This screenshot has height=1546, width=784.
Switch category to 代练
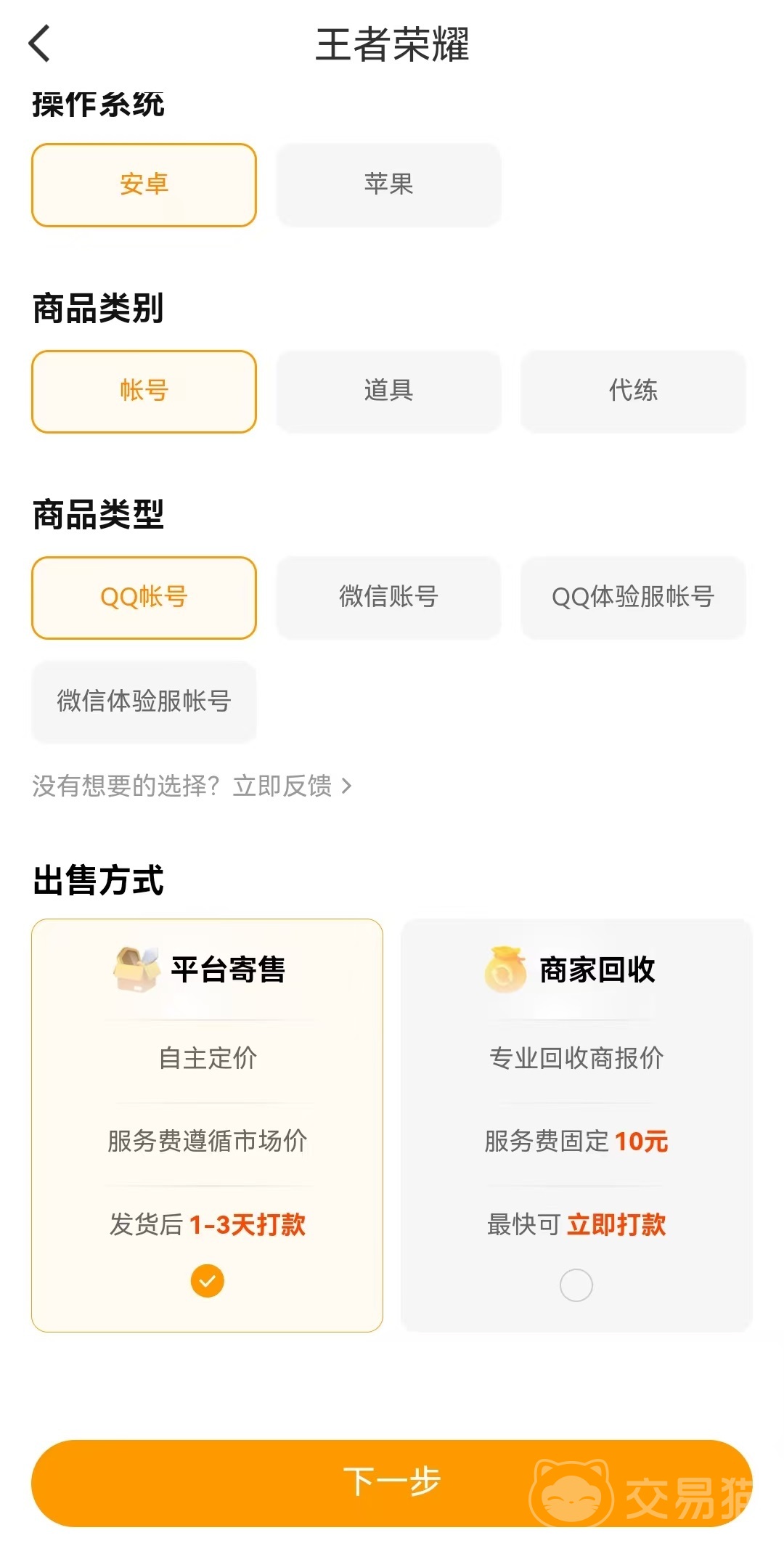[x=633, y=391]
